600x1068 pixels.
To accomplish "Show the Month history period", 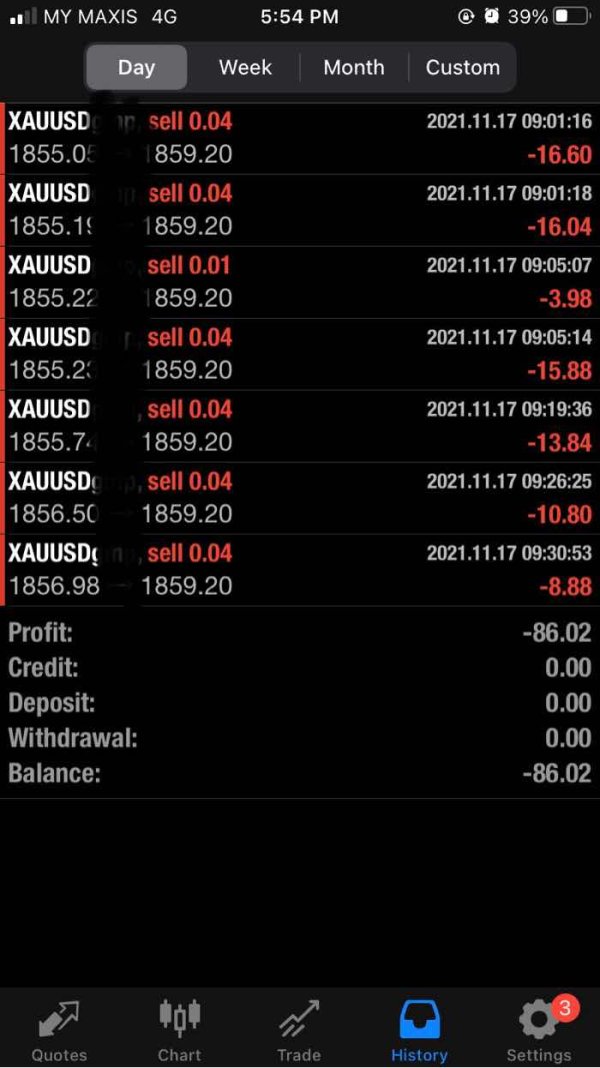I will [x=353, y=67].
